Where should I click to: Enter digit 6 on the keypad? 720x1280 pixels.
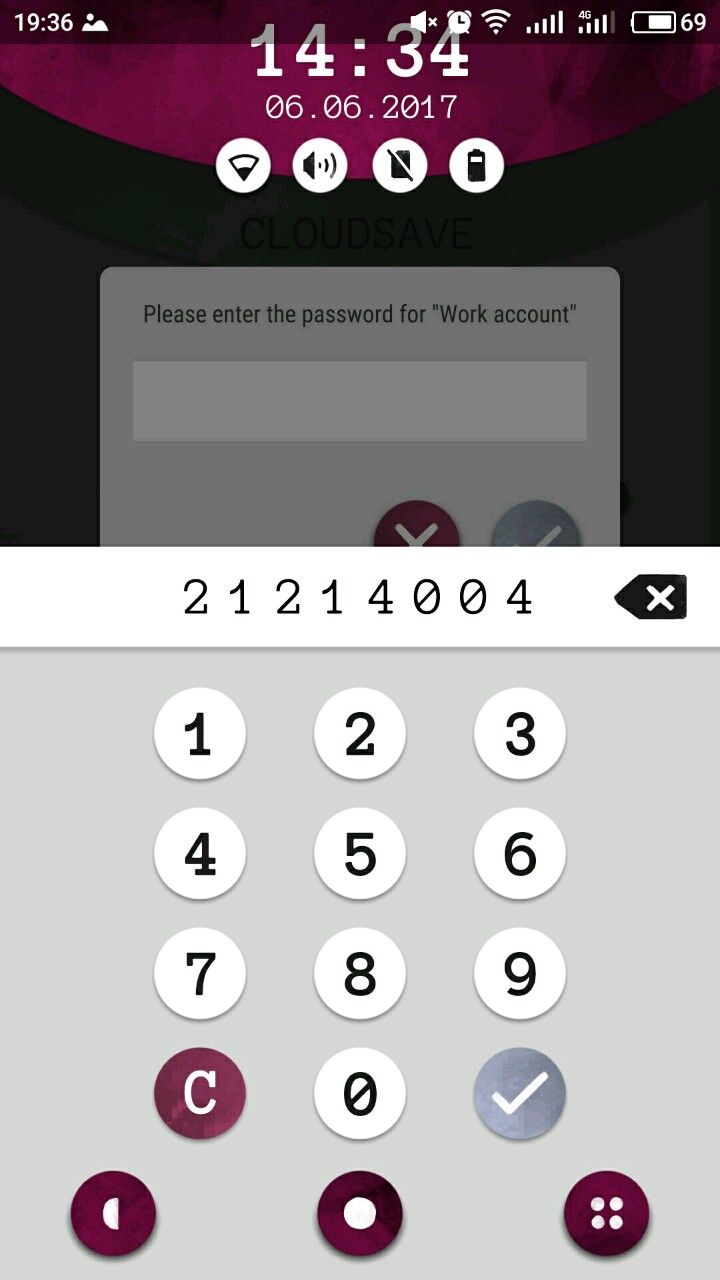pyautogui.click(x=520, y=854)
